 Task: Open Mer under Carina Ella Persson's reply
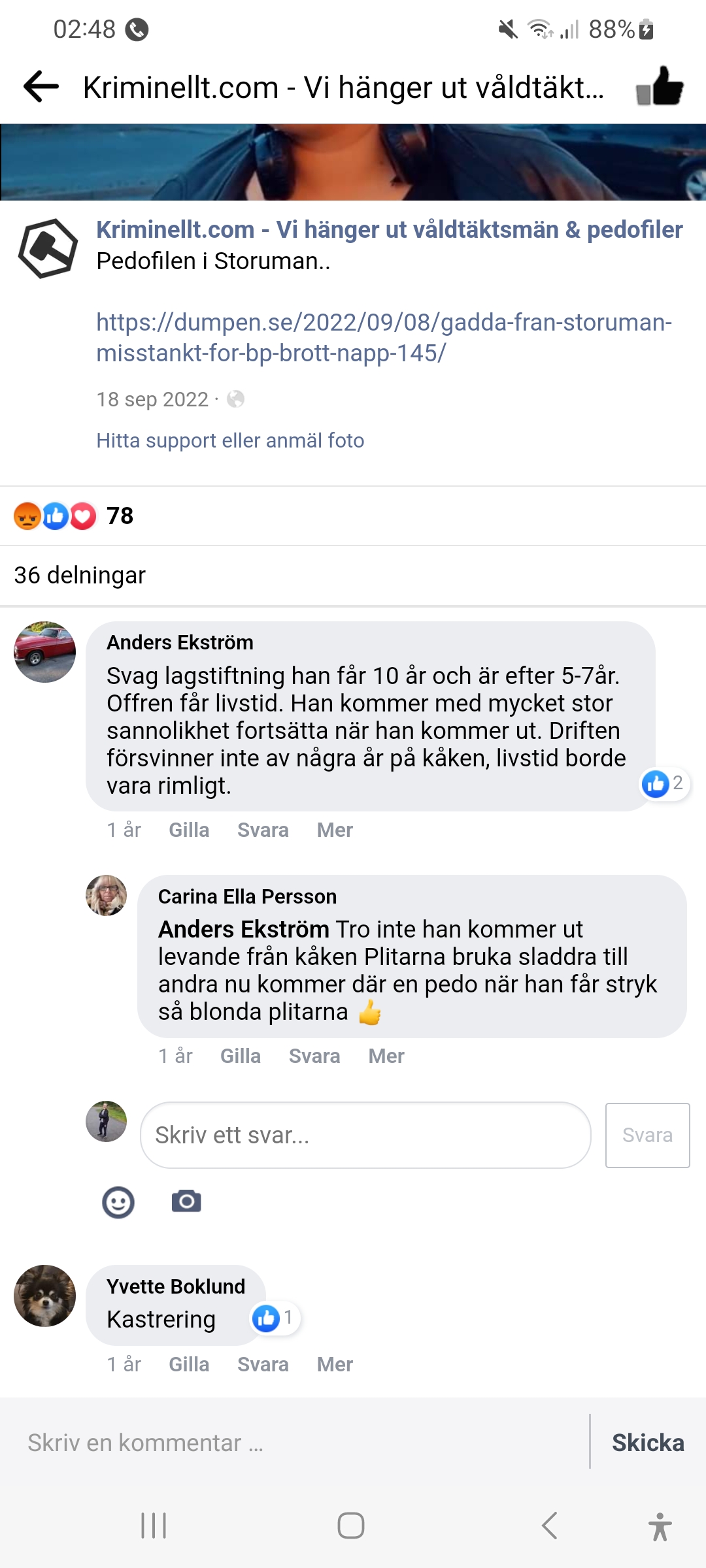[386, 1056]
